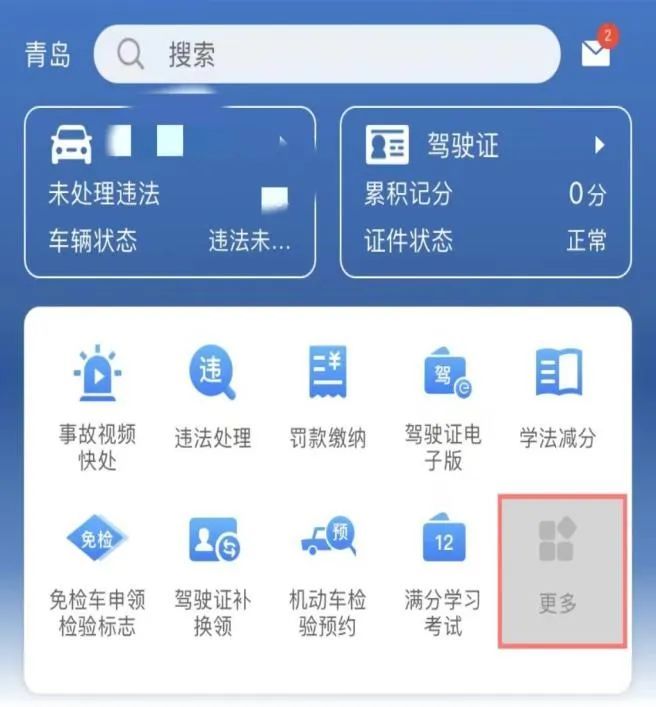
Task: Go to 满分学习考试
Action: pos(443,570)
